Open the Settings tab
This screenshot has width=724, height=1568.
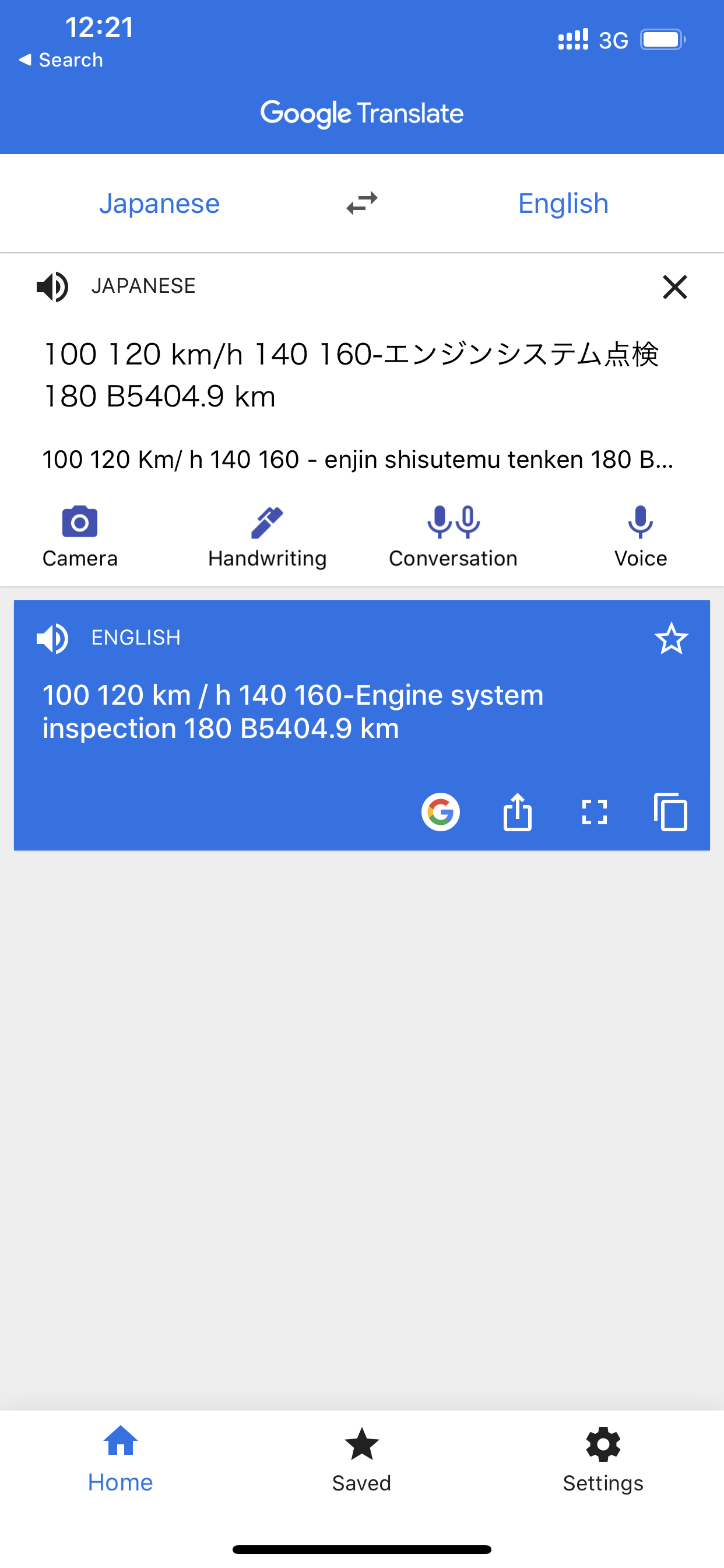click(603, 1459)
